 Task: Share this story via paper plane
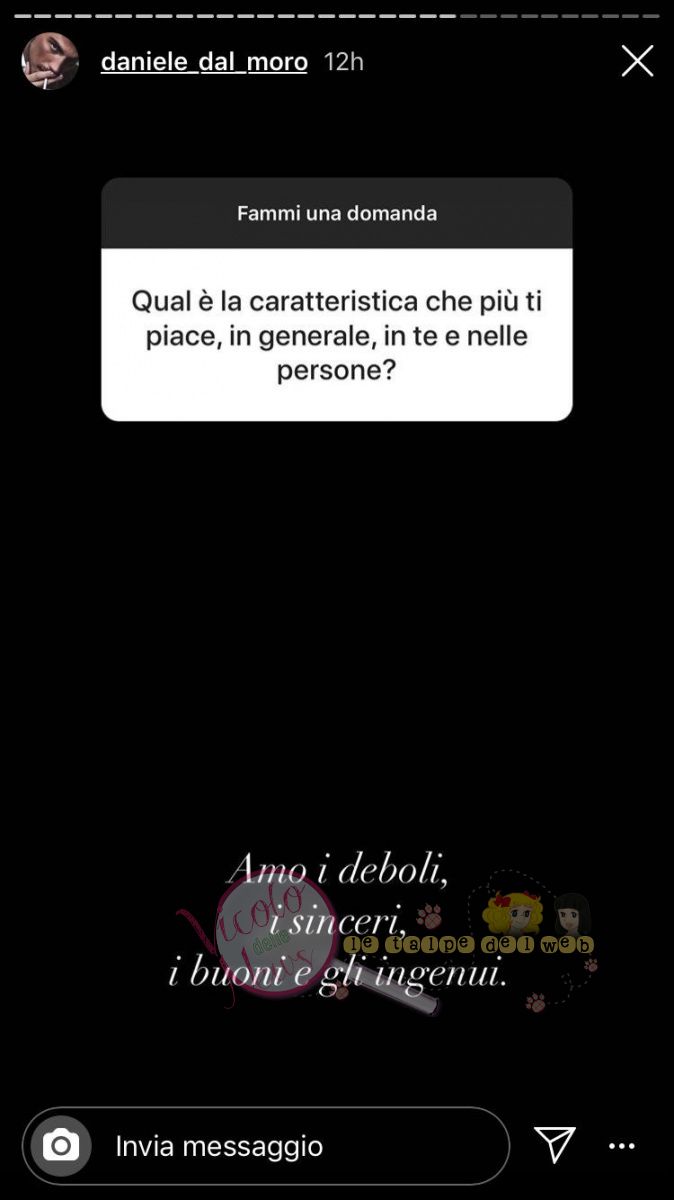[554, 1145]
